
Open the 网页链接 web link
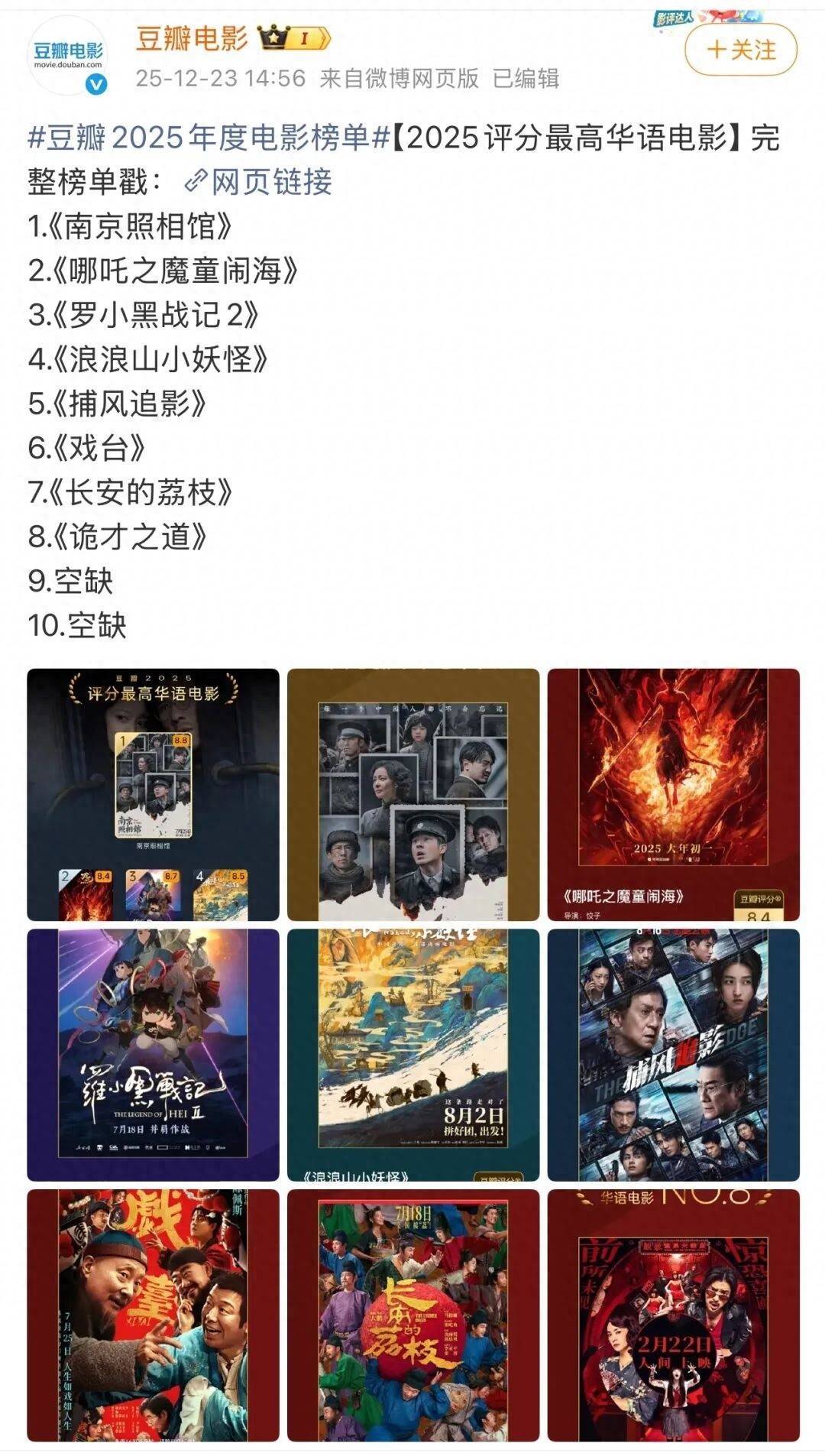pyautogui.click(x=260, y=182)
